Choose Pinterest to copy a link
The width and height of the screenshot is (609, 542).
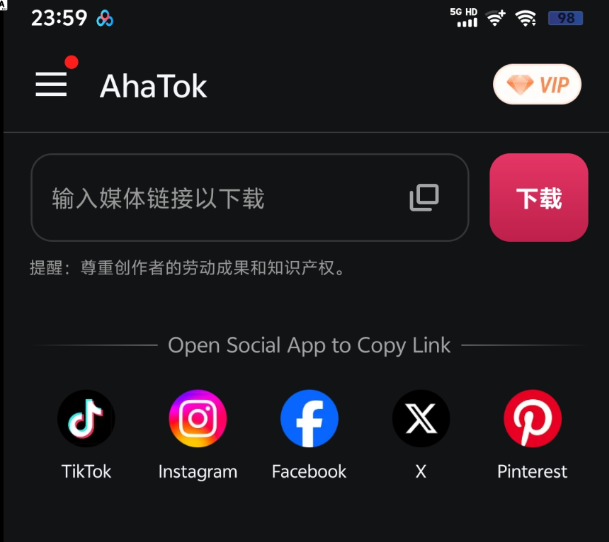(x=532, y=418)
